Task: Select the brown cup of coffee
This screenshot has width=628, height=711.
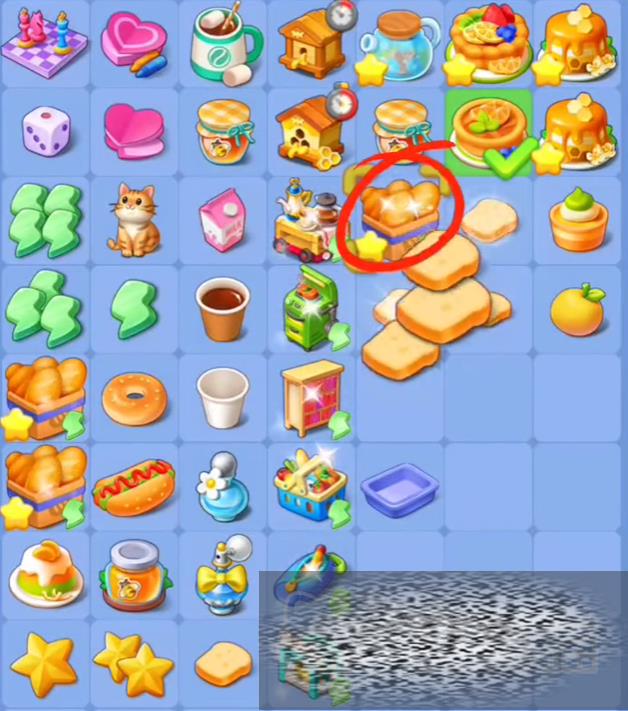Action: click(221, 309)
